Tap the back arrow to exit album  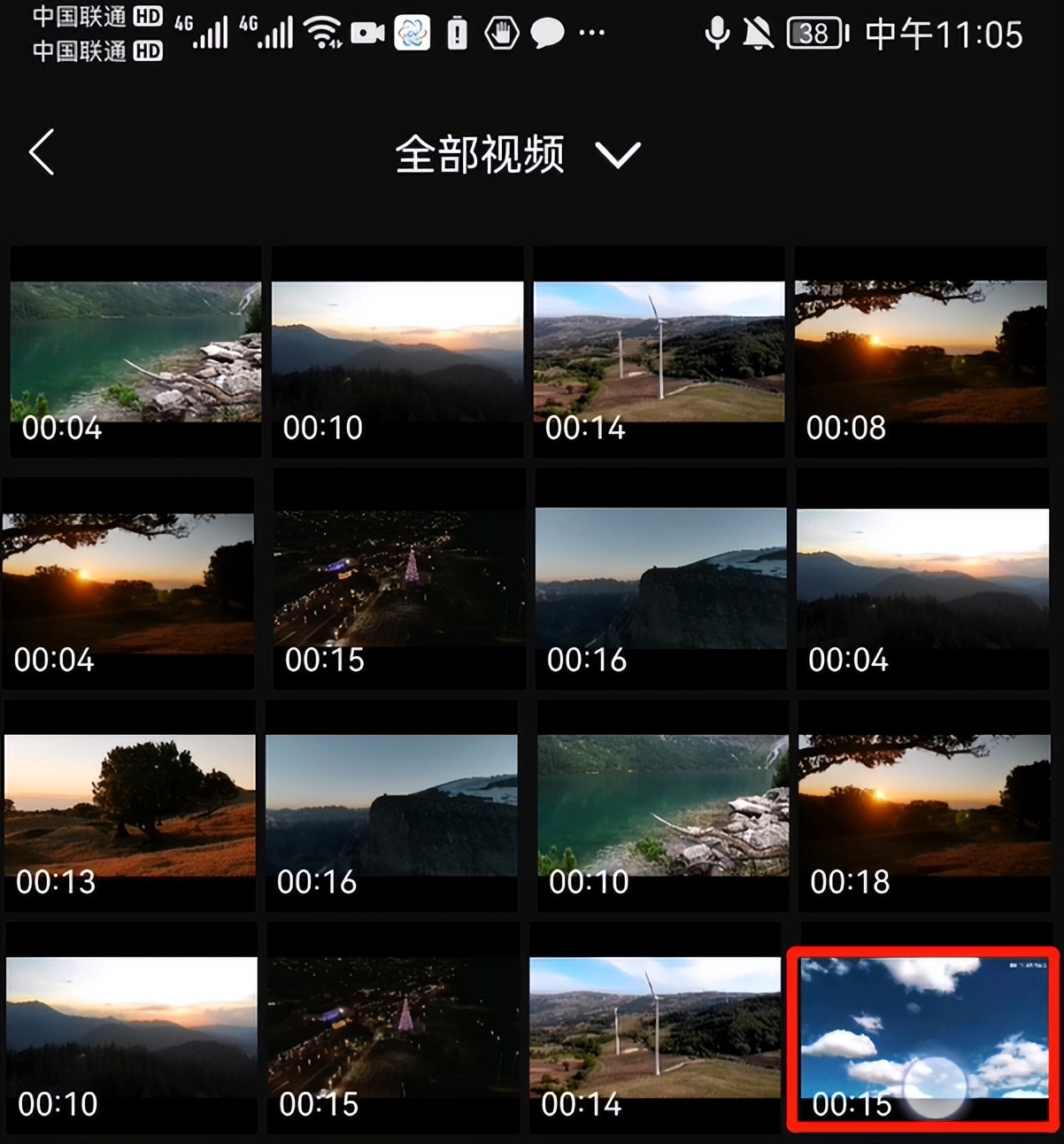(x=42, y=152)
